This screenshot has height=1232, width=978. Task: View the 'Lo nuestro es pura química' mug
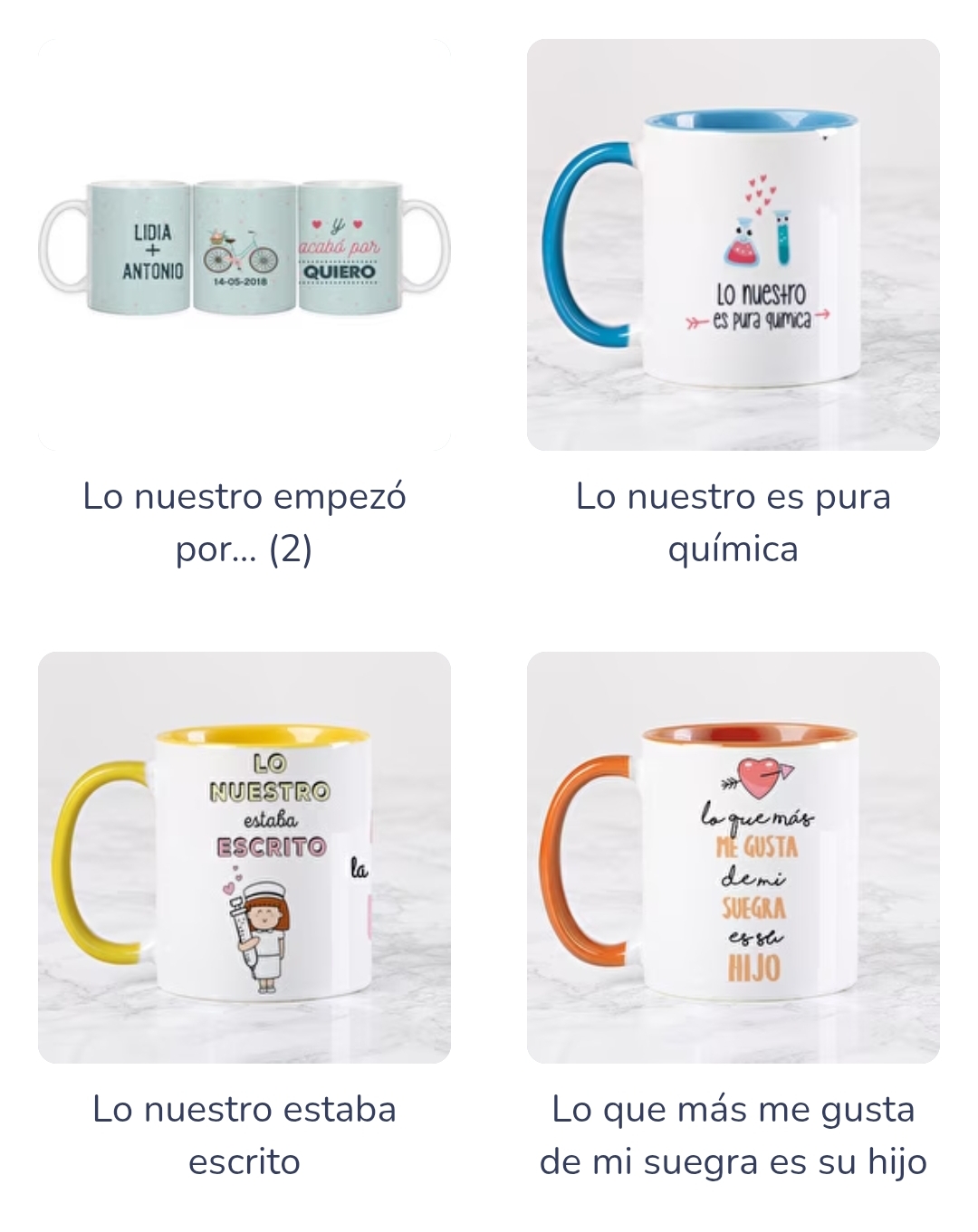[x=733, y=244]
